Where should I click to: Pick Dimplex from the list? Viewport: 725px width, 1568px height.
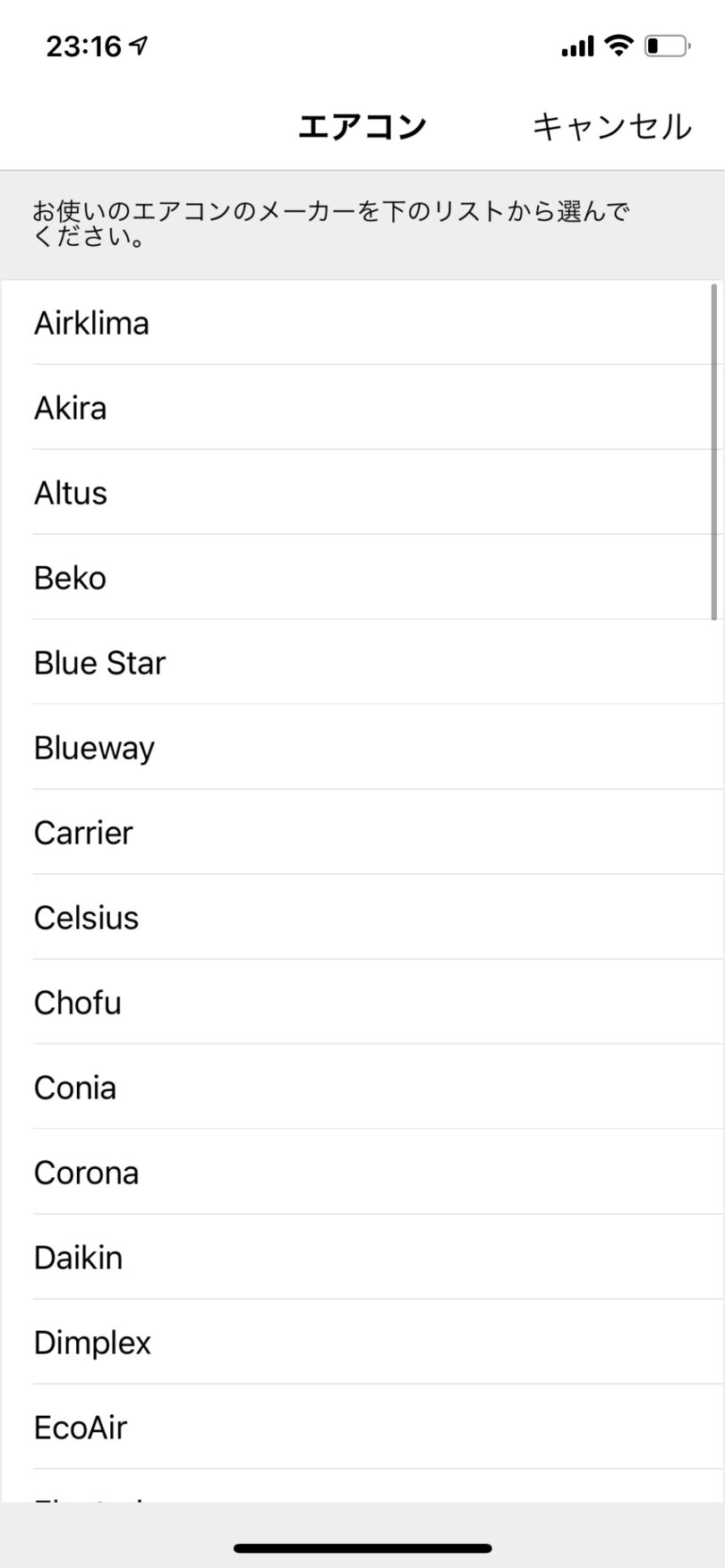tap(362, 1343)
